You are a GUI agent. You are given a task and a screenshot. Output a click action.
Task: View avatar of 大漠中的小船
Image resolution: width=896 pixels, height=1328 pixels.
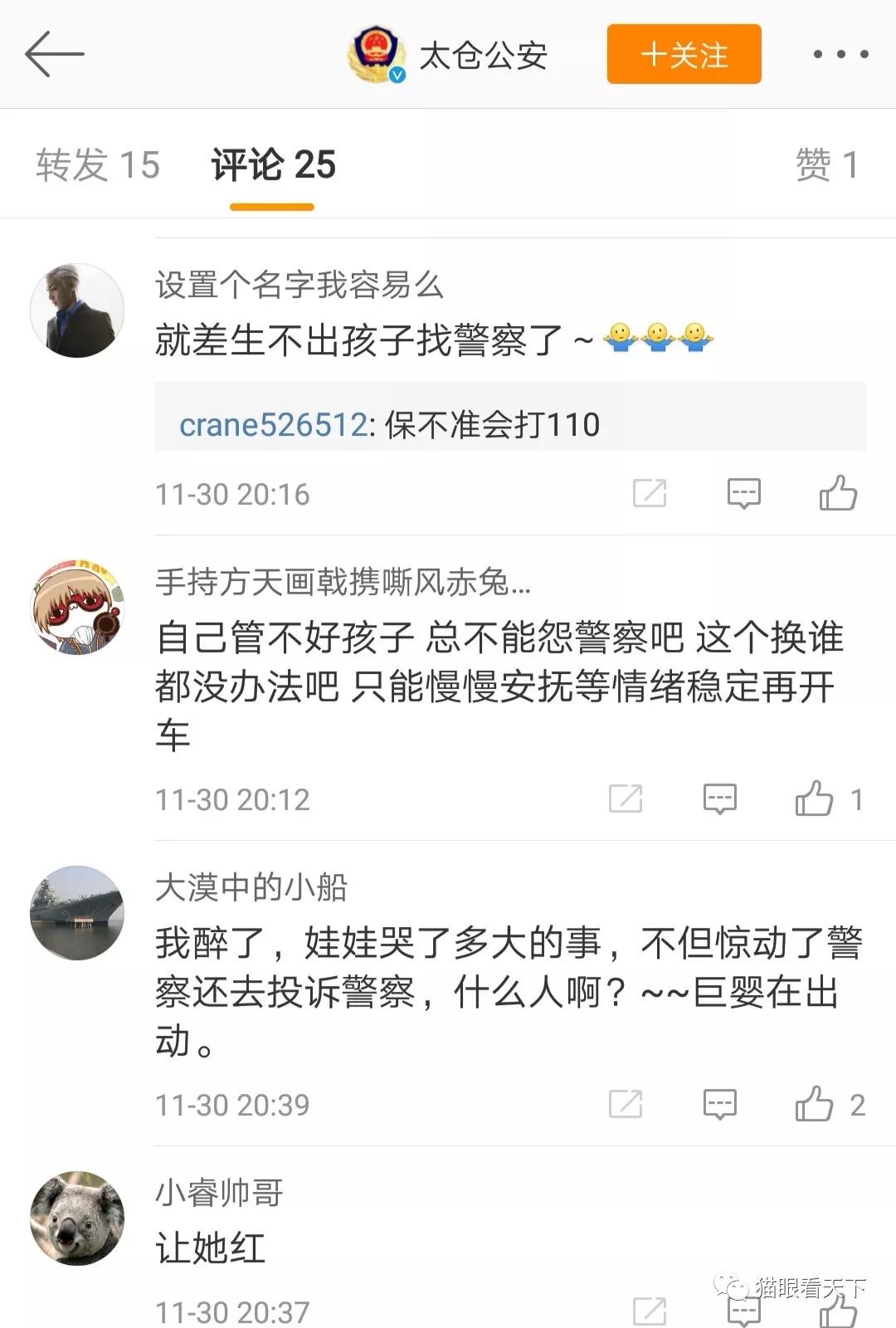tap(77, 913)
